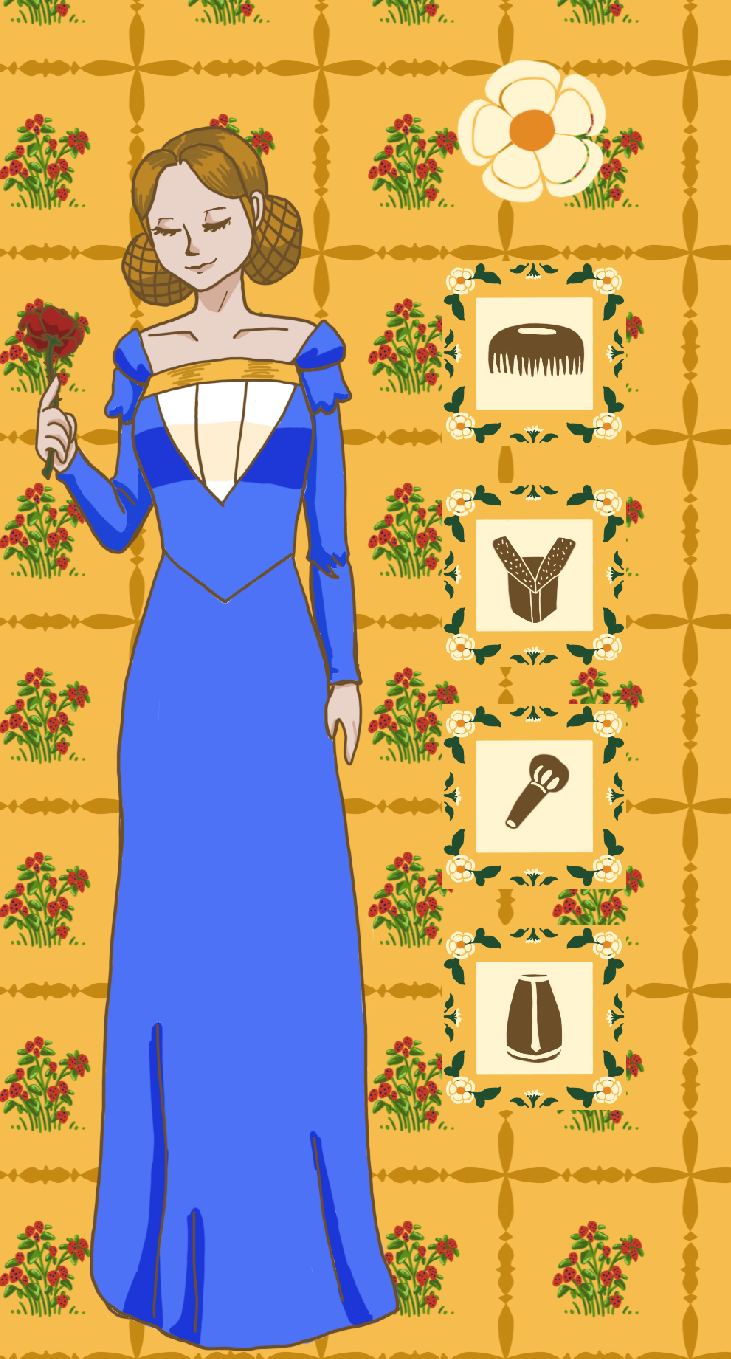Choose the skirt category button
Screen dimensions: 731x1359
[534, 1018]
